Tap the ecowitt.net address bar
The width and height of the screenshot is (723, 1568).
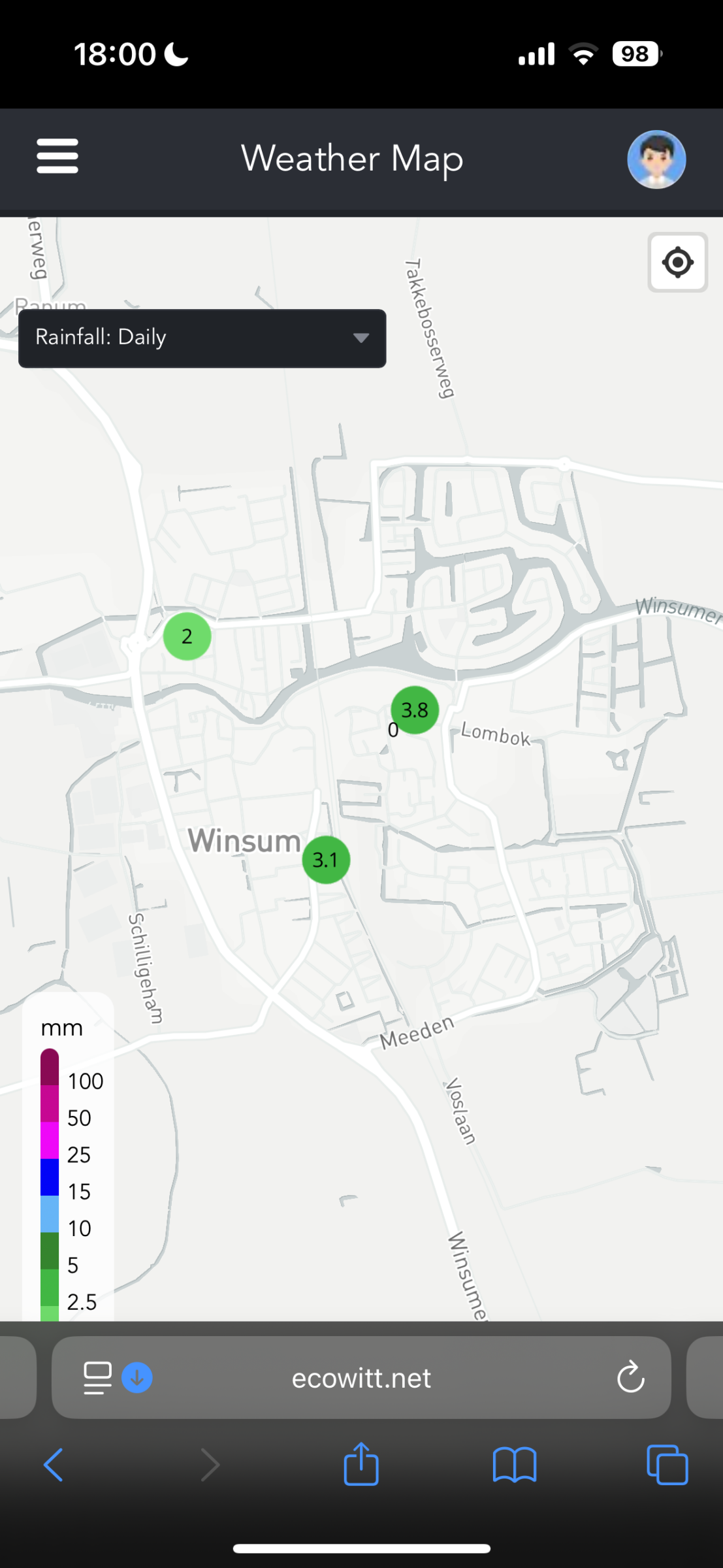(361, 1378)
